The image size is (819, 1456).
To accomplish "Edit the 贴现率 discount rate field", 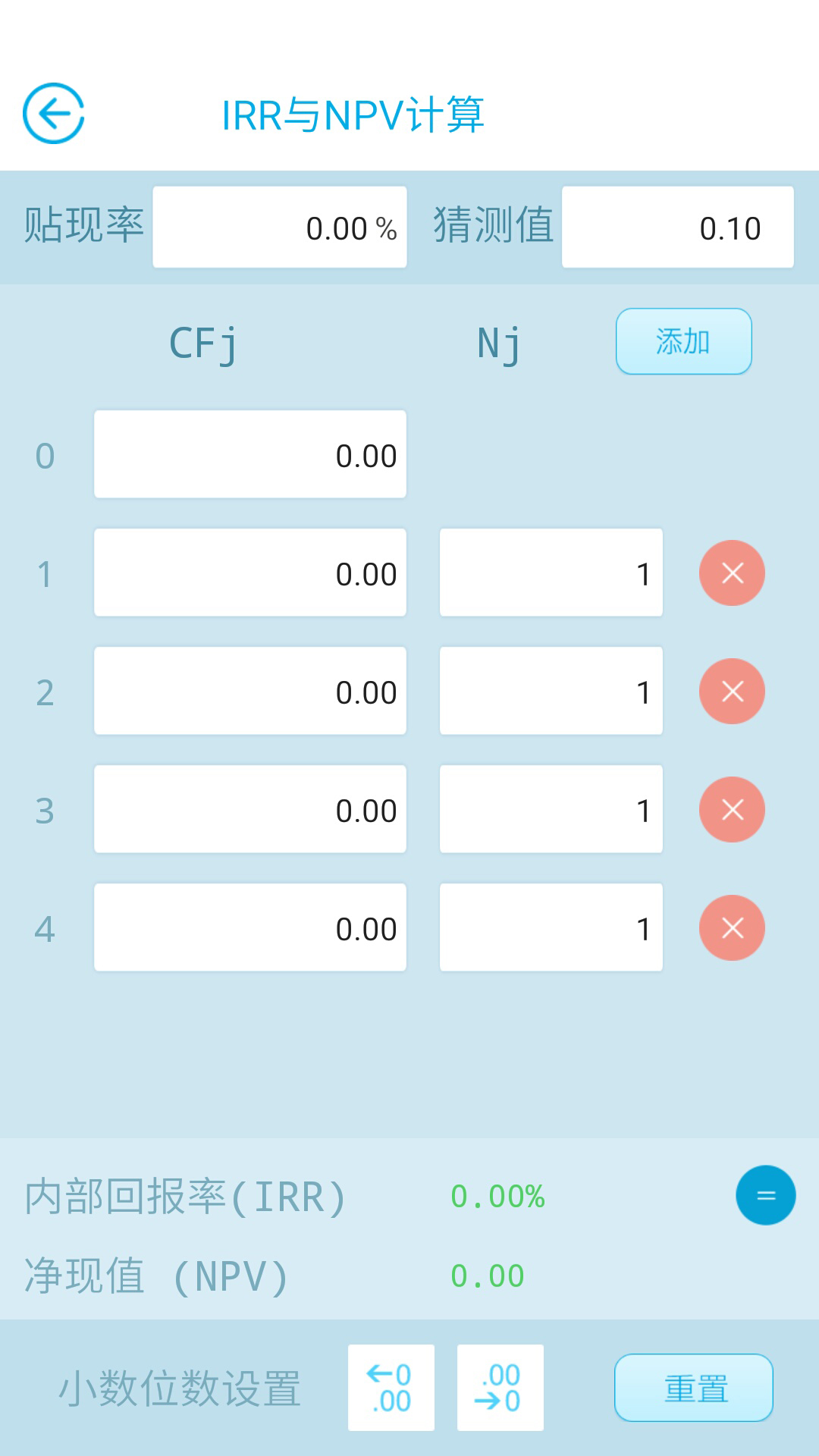I will (x=279, y=227).
